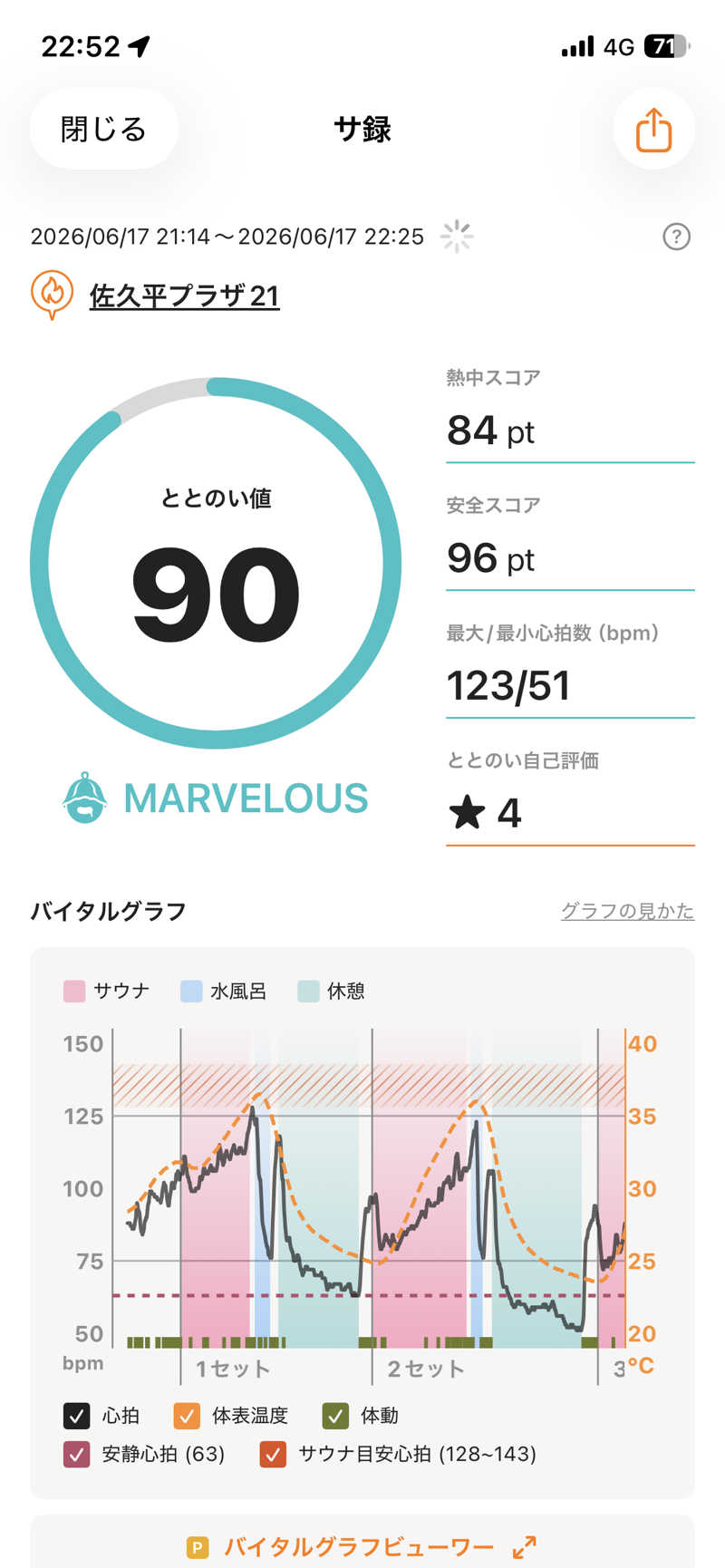725x1568 pixels.
Task: Toggle the 安静心拍 (63) checkbox
Action: (x=77, y=1454)
